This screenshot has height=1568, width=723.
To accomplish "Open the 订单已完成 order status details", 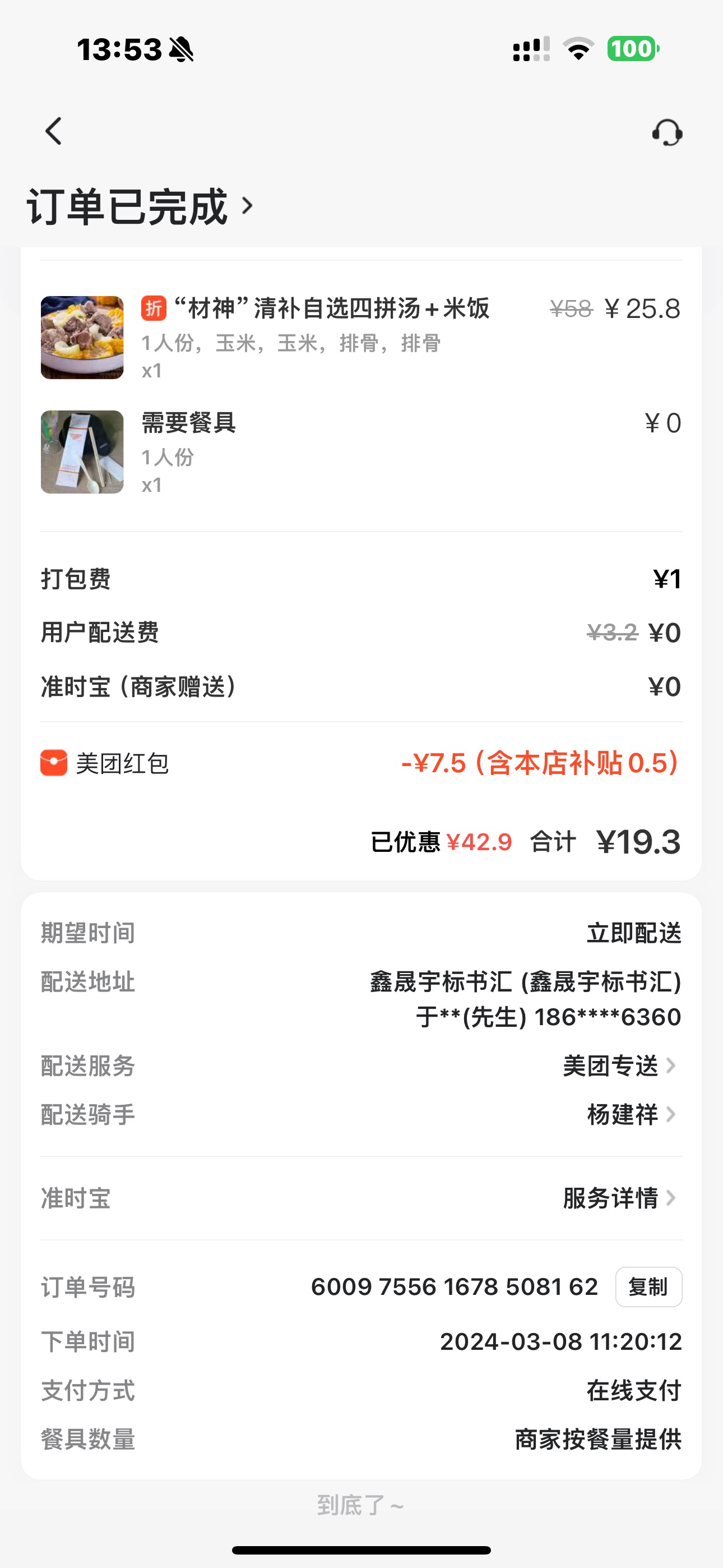I will [140, 207].
